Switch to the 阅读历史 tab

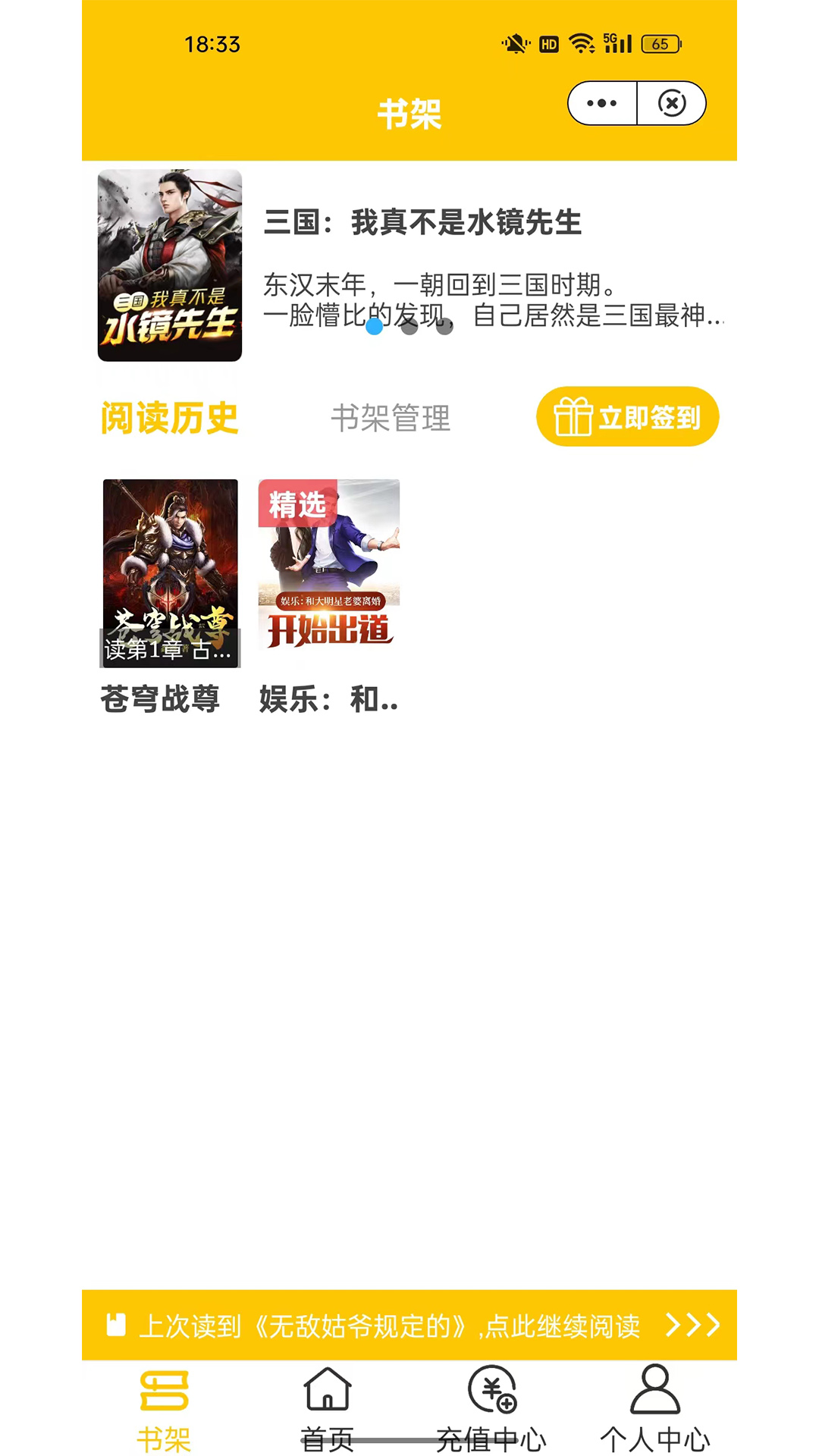click(168, 416)
